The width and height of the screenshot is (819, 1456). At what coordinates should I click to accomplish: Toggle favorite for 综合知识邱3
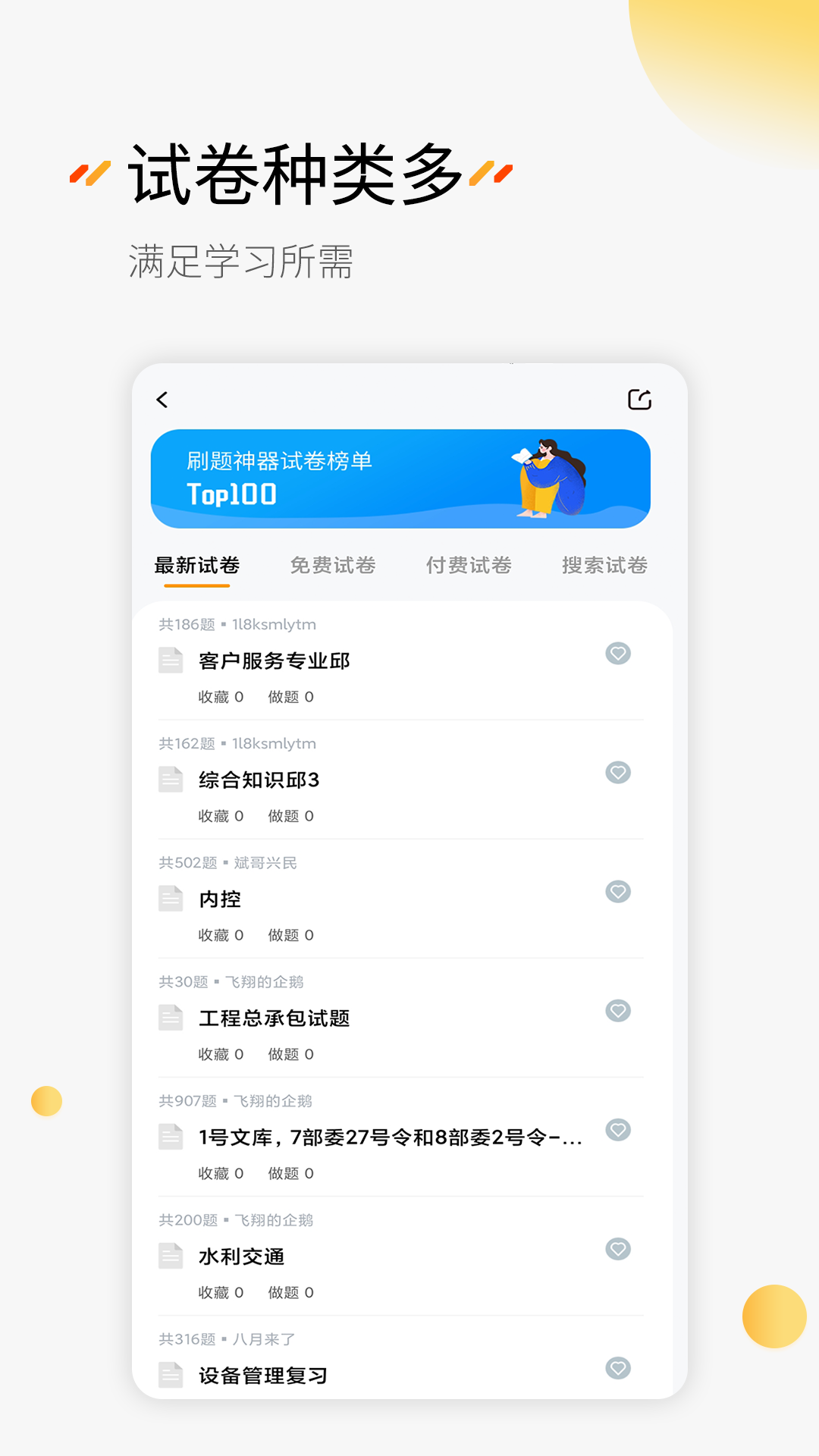pos(618,772)
